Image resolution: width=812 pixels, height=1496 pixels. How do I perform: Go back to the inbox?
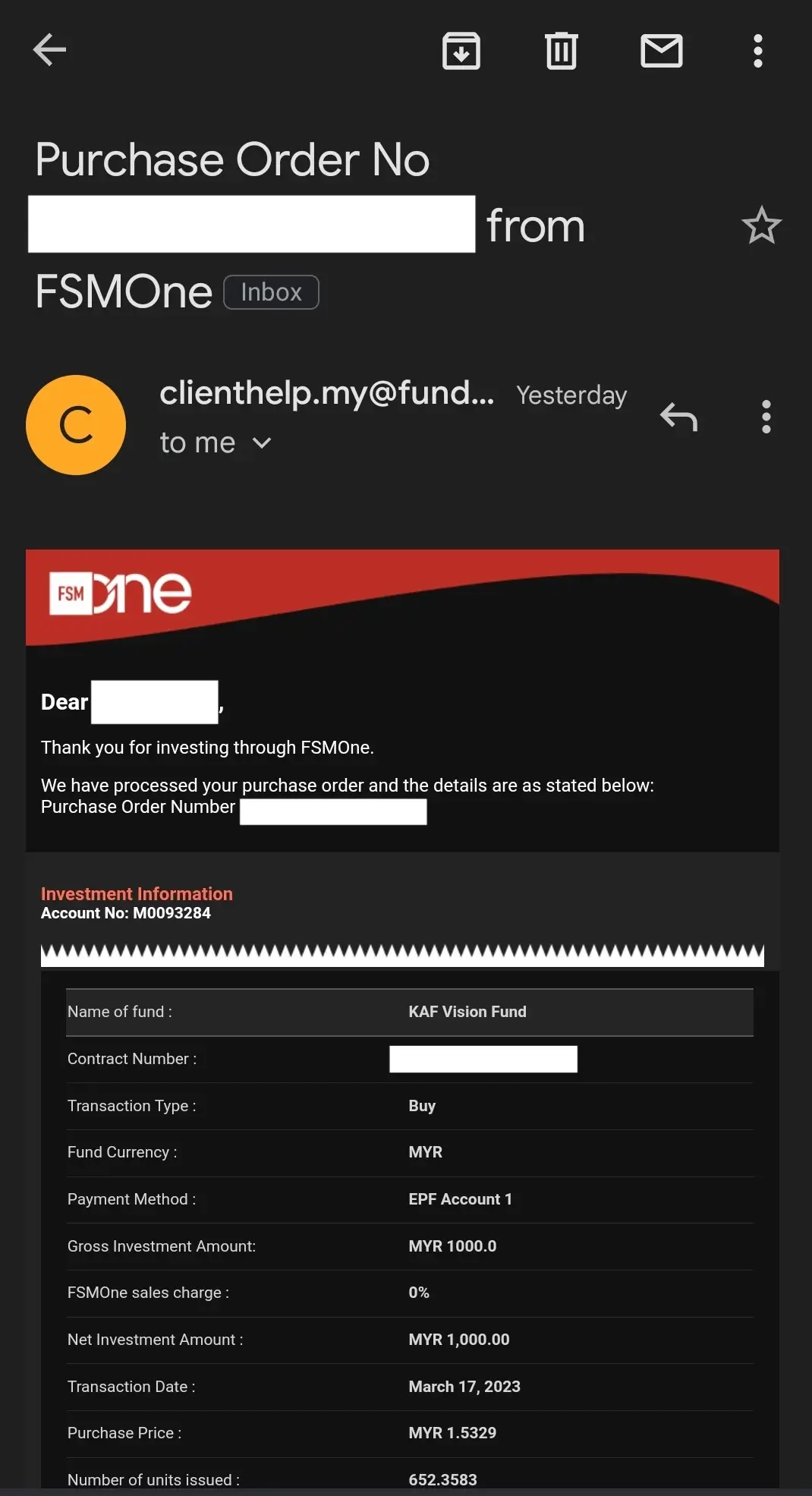pos(50,50)
